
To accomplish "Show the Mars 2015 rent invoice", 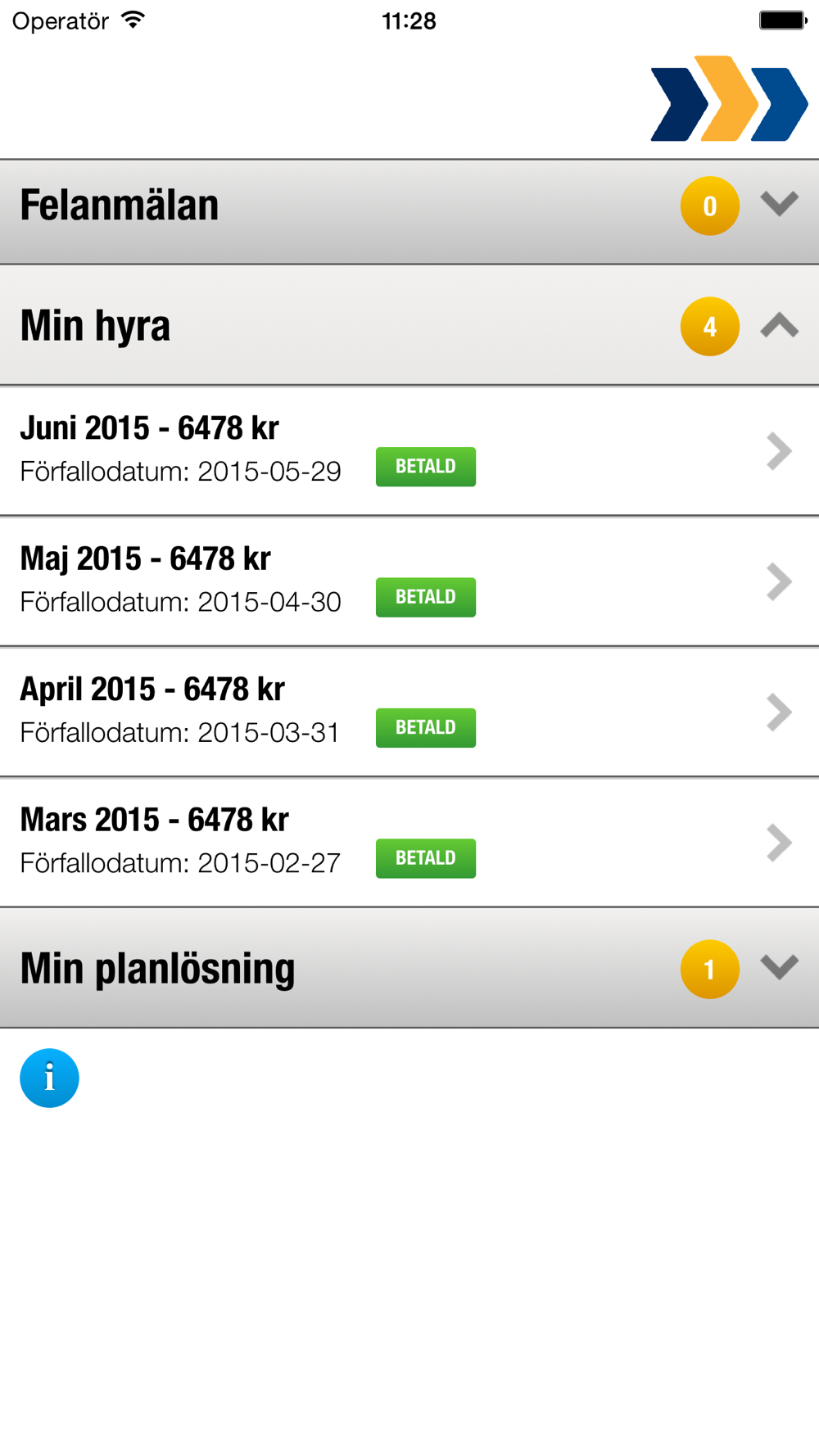I will coord(409,842).
